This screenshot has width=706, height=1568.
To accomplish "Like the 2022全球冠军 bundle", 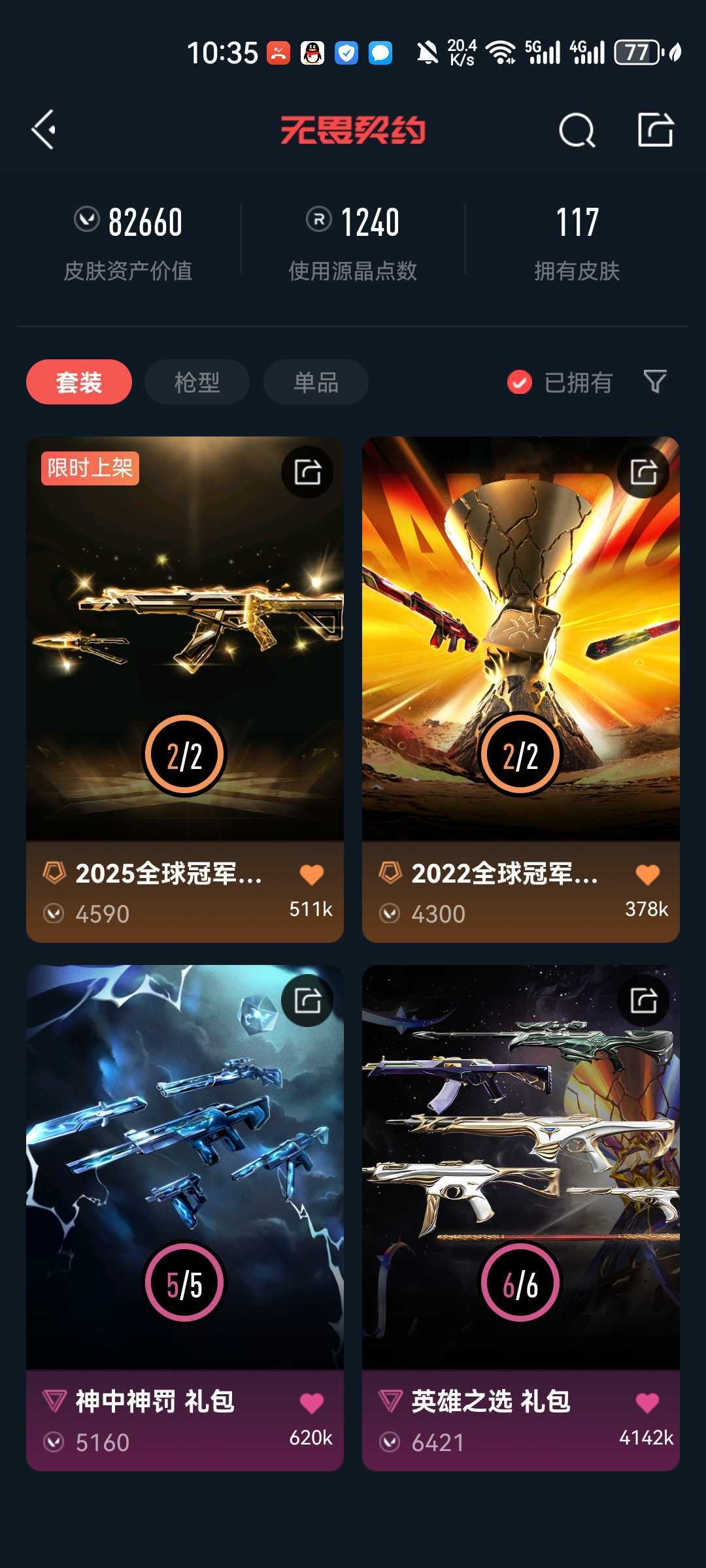I will click(x=647, y=875).
